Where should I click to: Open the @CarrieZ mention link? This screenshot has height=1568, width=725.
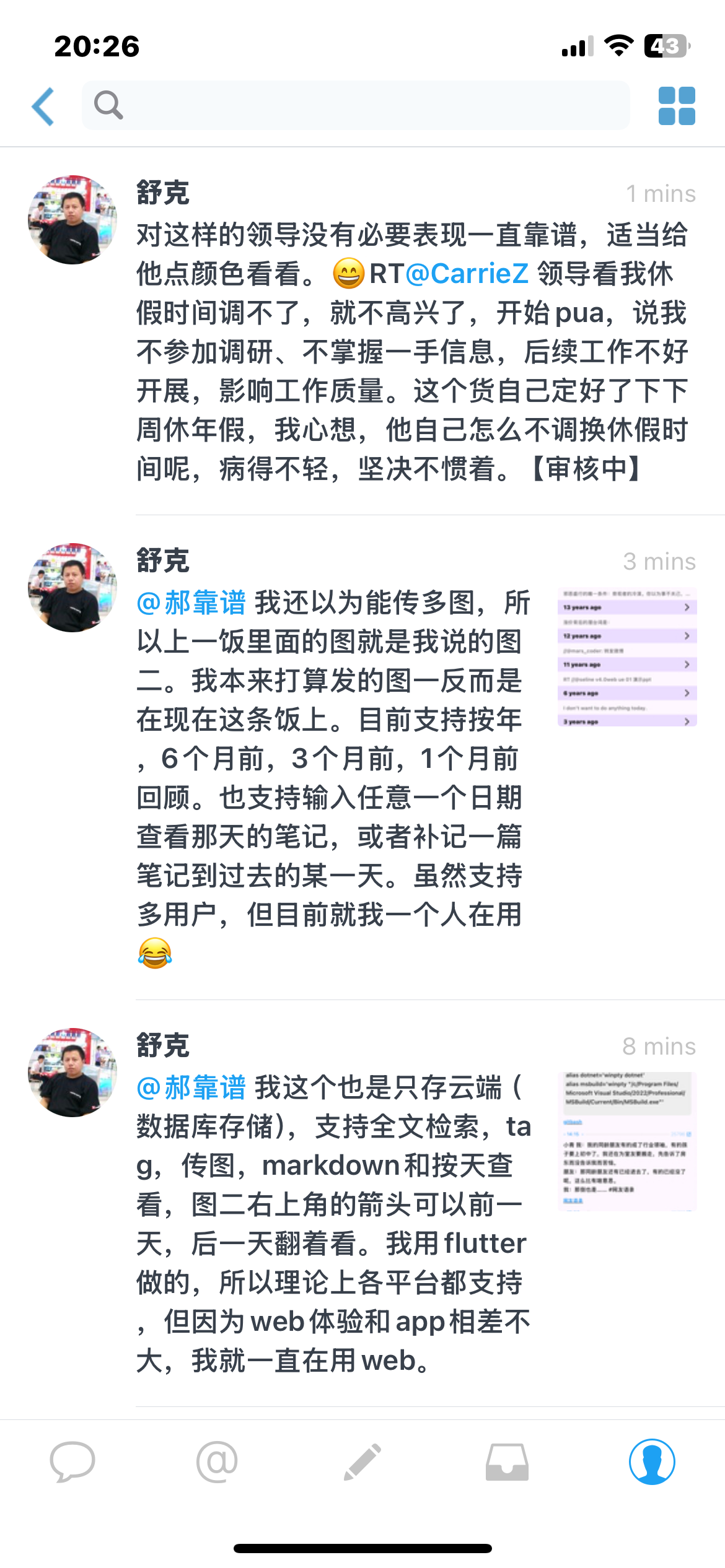pyautogui.click(x=467, y=274)
